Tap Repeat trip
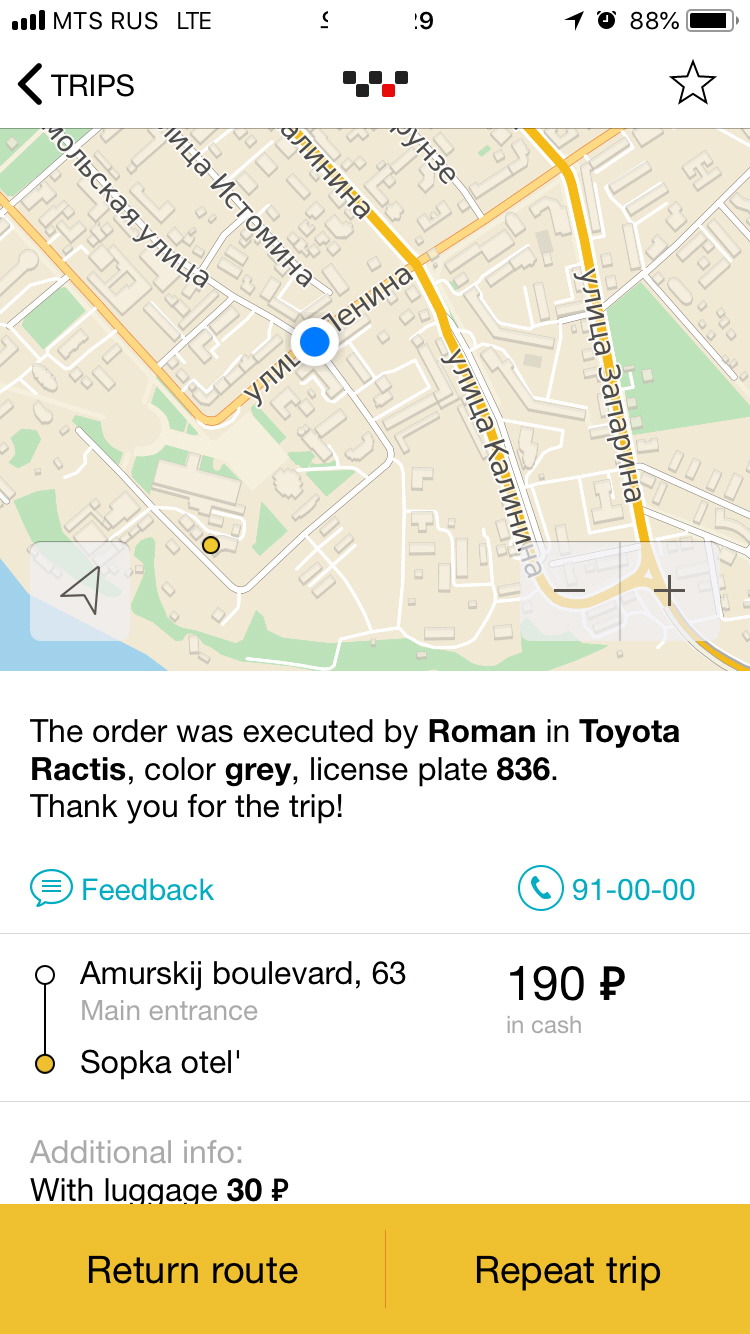Viewport: 750px width, 1334px height. [567, 1270]
